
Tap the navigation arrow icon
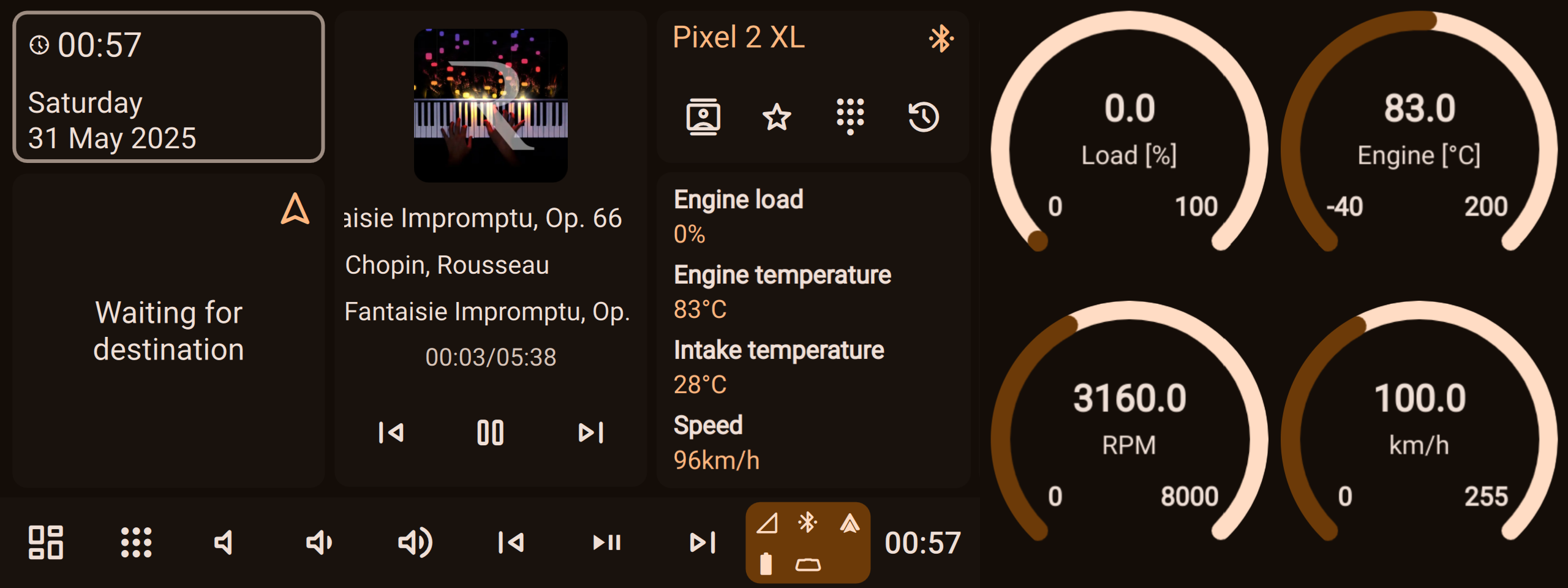pyautogui.click(x=295, y=209)
